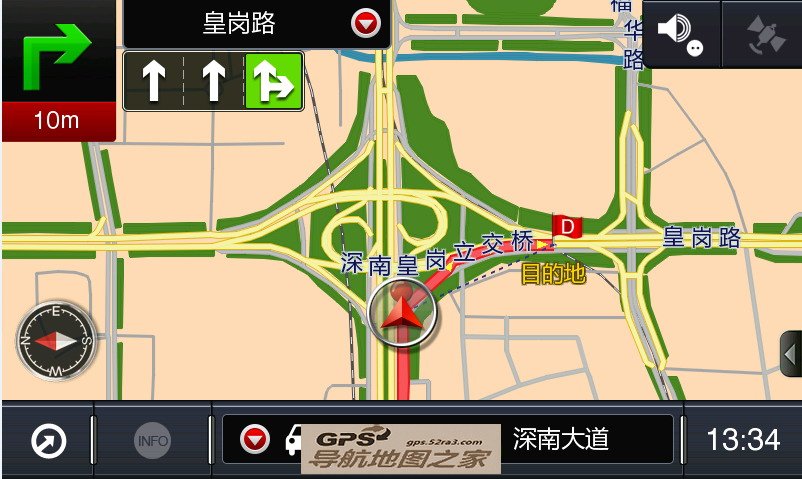The image size is (802, 479).
Task: Tap the INFO button
Action: point(152,440)
